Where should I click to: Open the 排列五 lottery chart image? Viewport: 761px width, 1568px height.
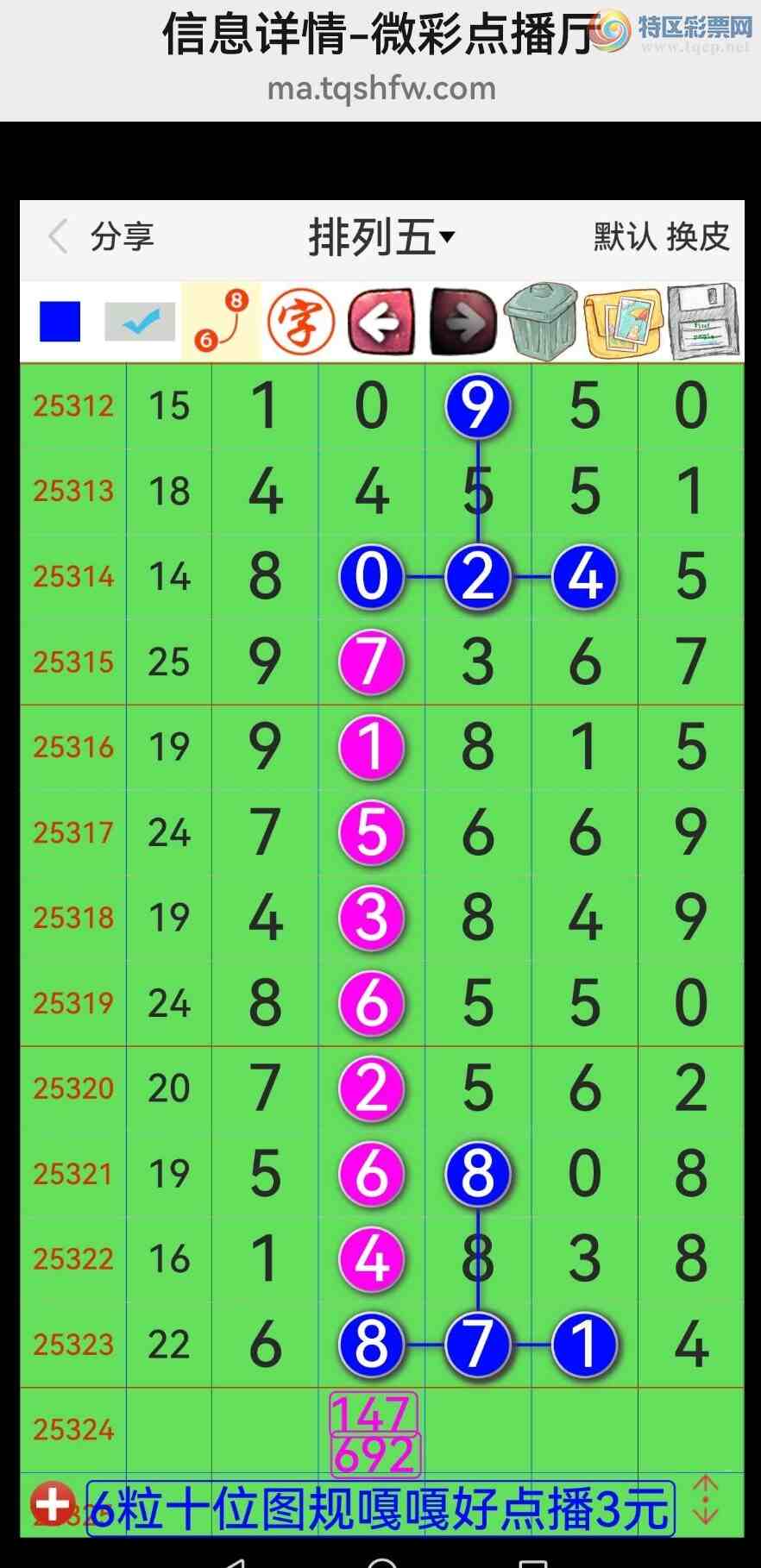[381, 862]
